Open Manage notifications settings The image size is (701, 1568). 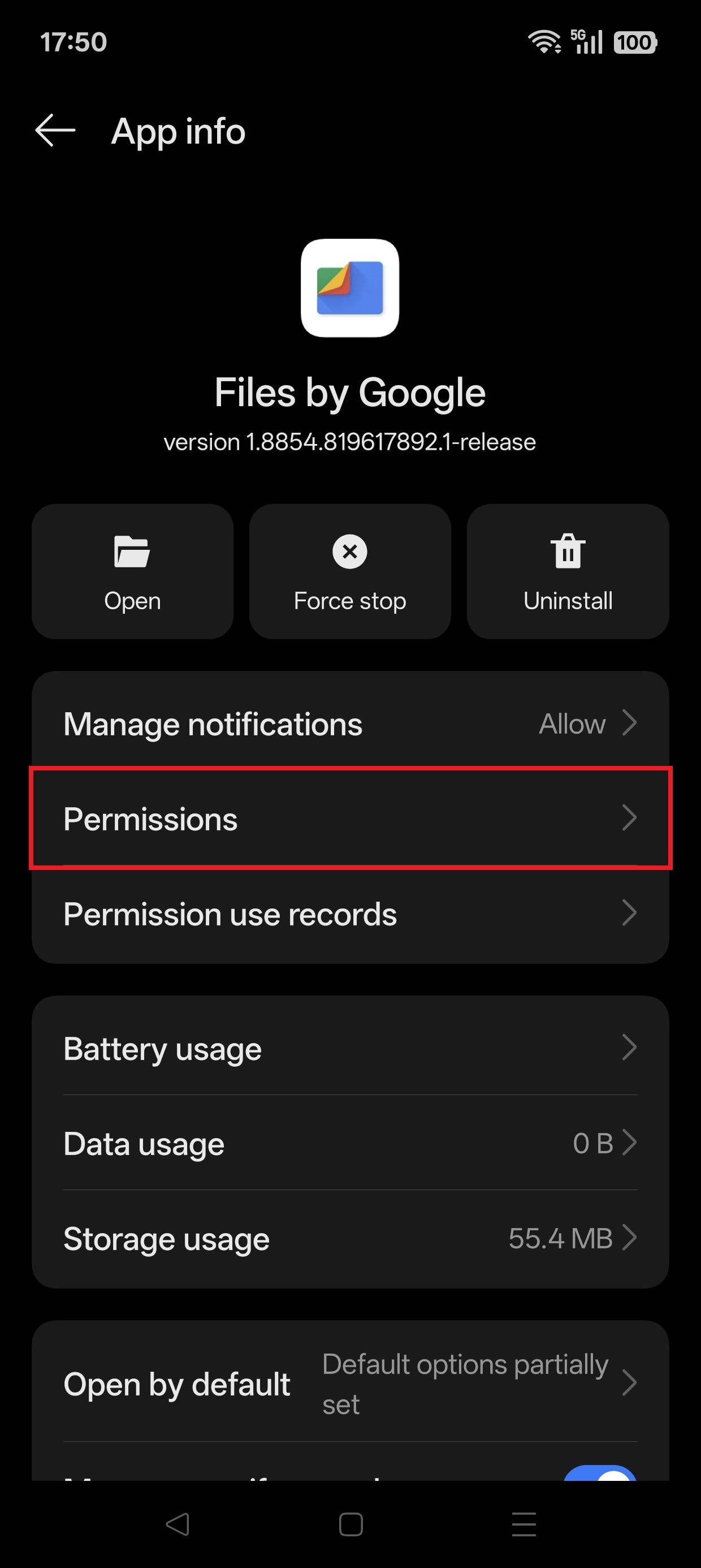click(350, 723)
